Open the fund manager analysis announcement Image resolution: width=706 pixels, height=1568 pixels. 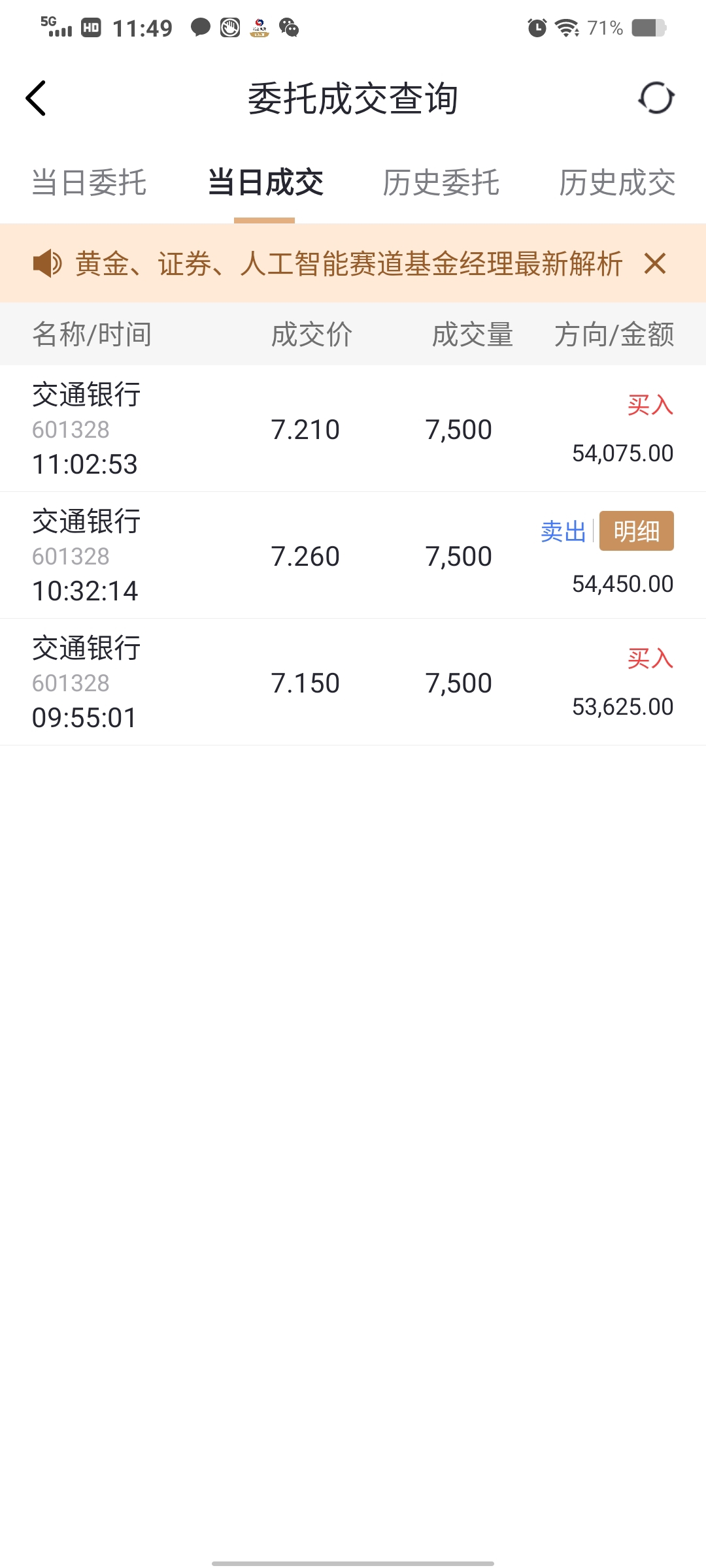pyautogui.click(x=348, y=264)
